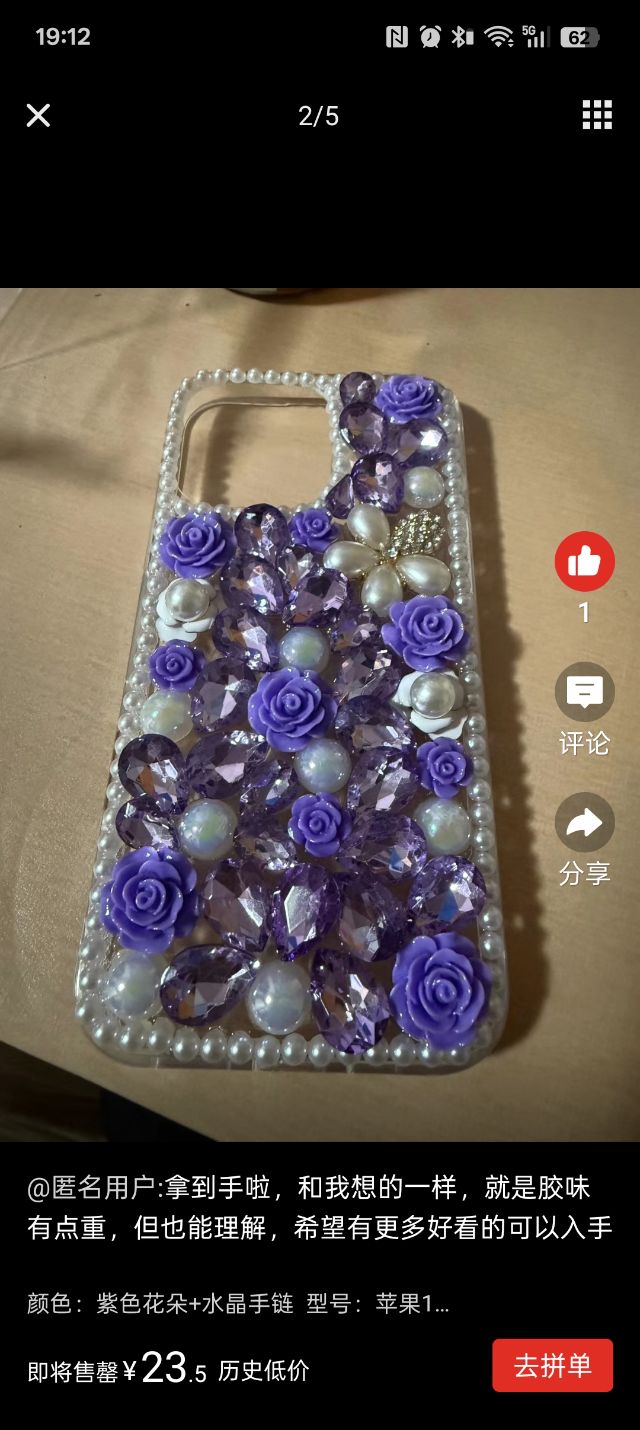Close the review photo viewer
The image size is (640, 1430).
pos(38,116)
